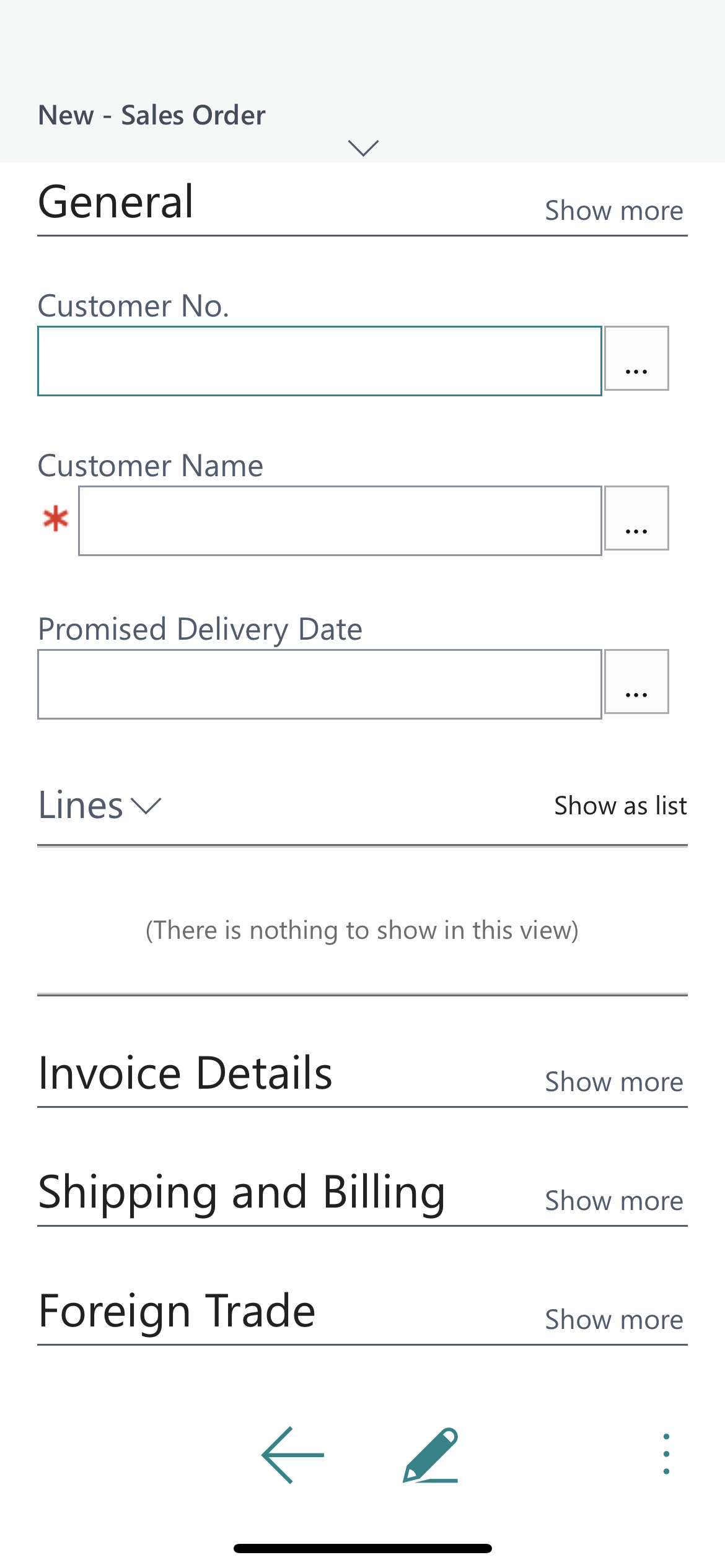Open the three-dot overflow menu

tap(666, 1453)
